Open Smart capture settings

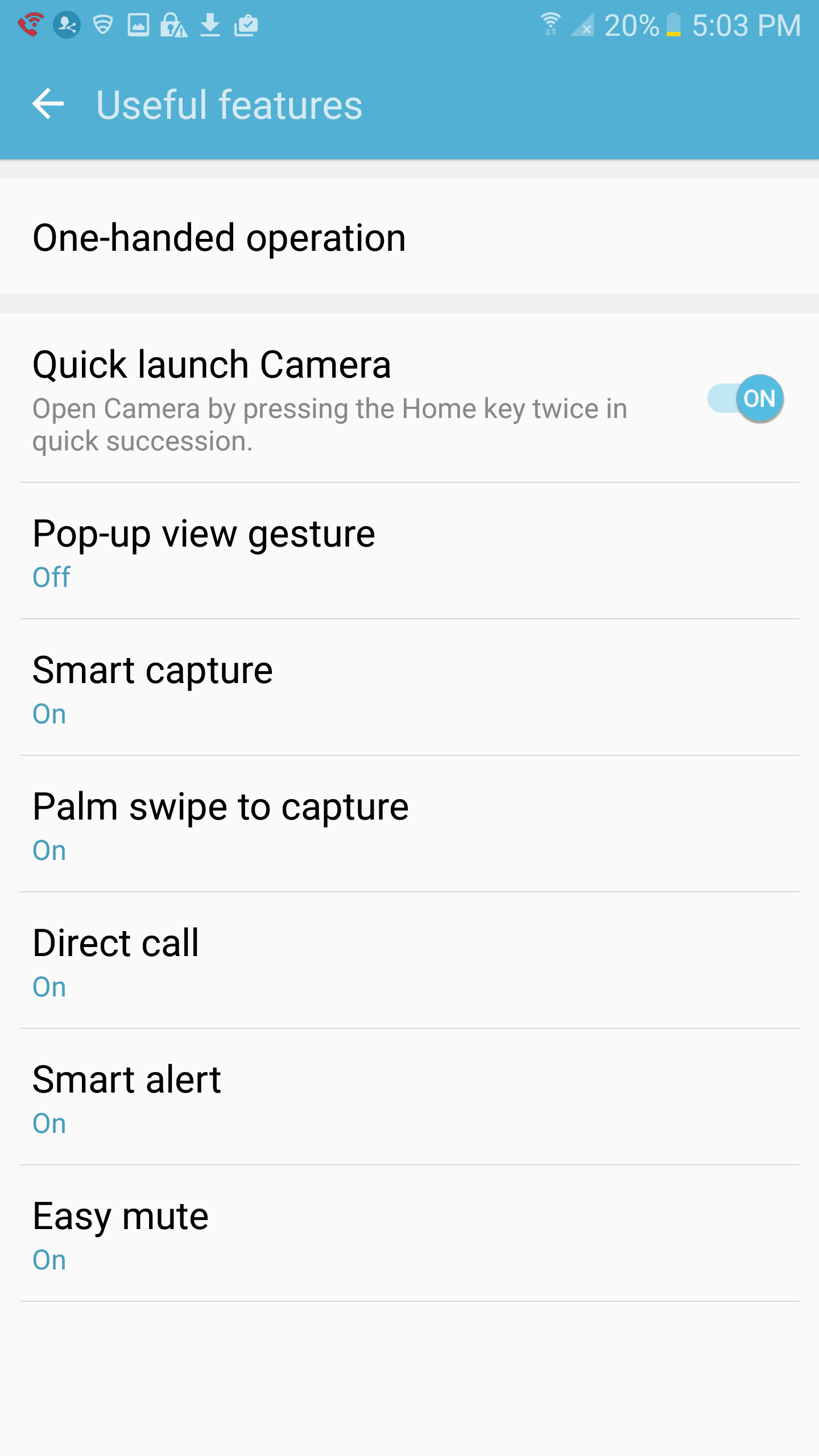tap(409, 688)
